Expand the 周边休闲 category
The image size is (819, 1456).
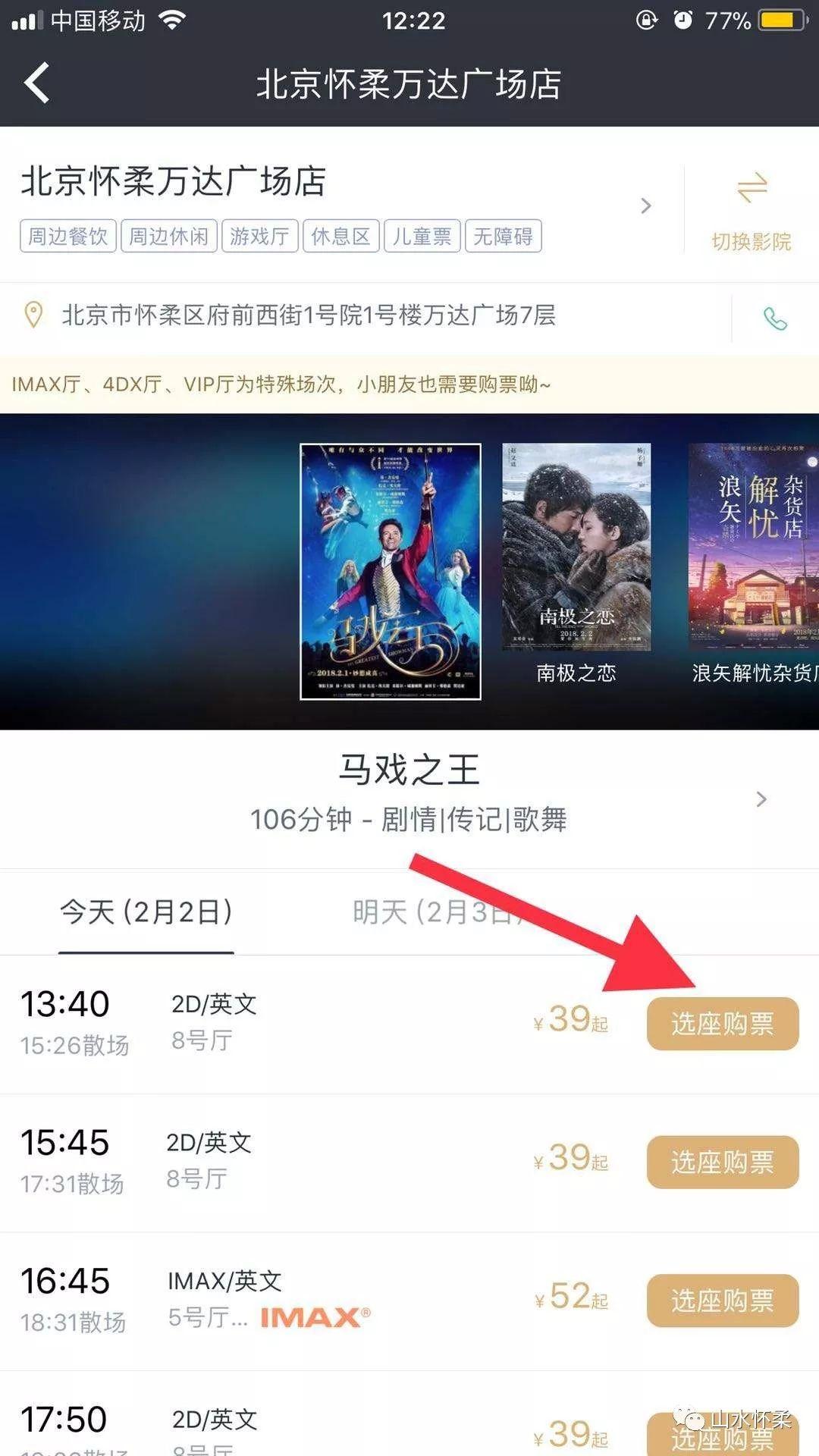(x=169, y=236)
